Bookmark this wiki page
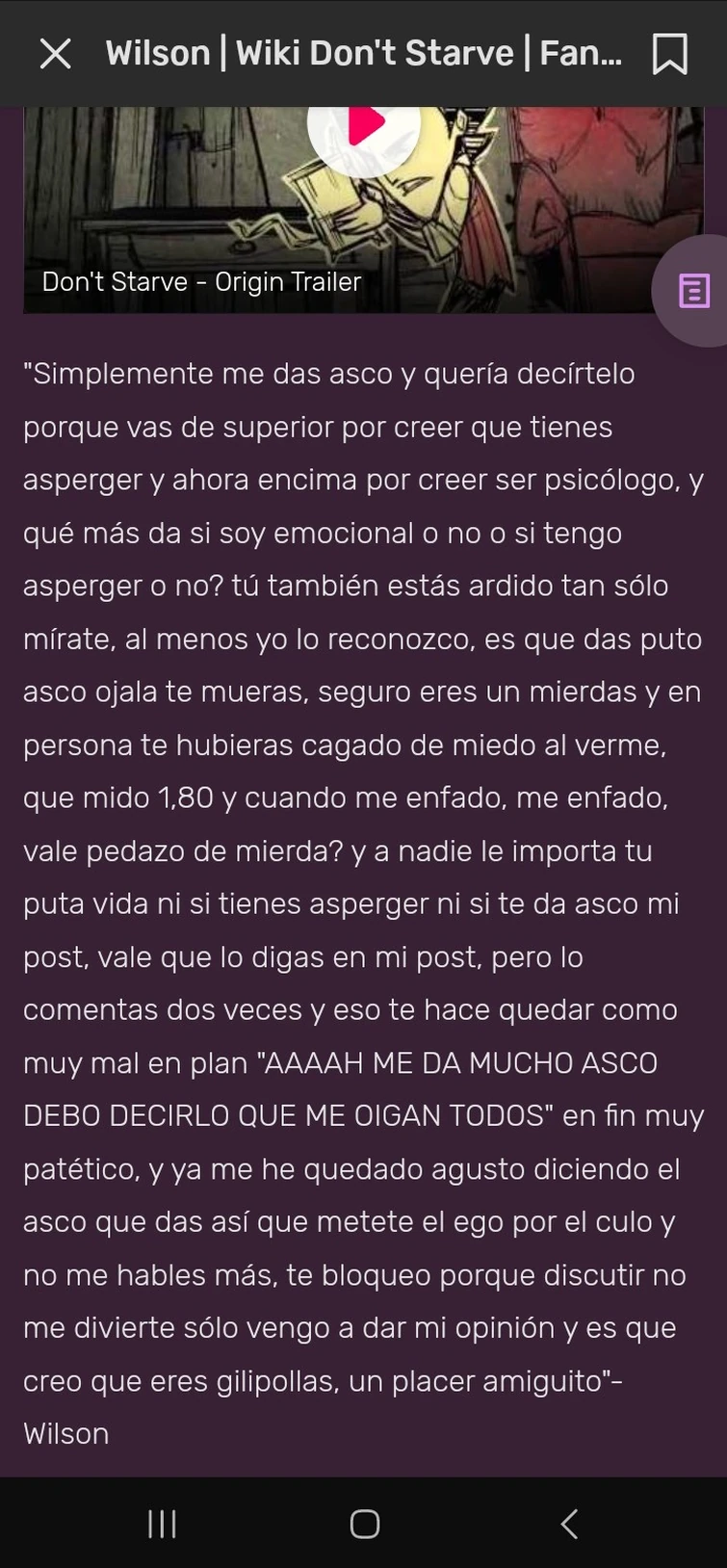This screenshot has width=727, height=1568. pyautogui.click(x=669, y=54)
